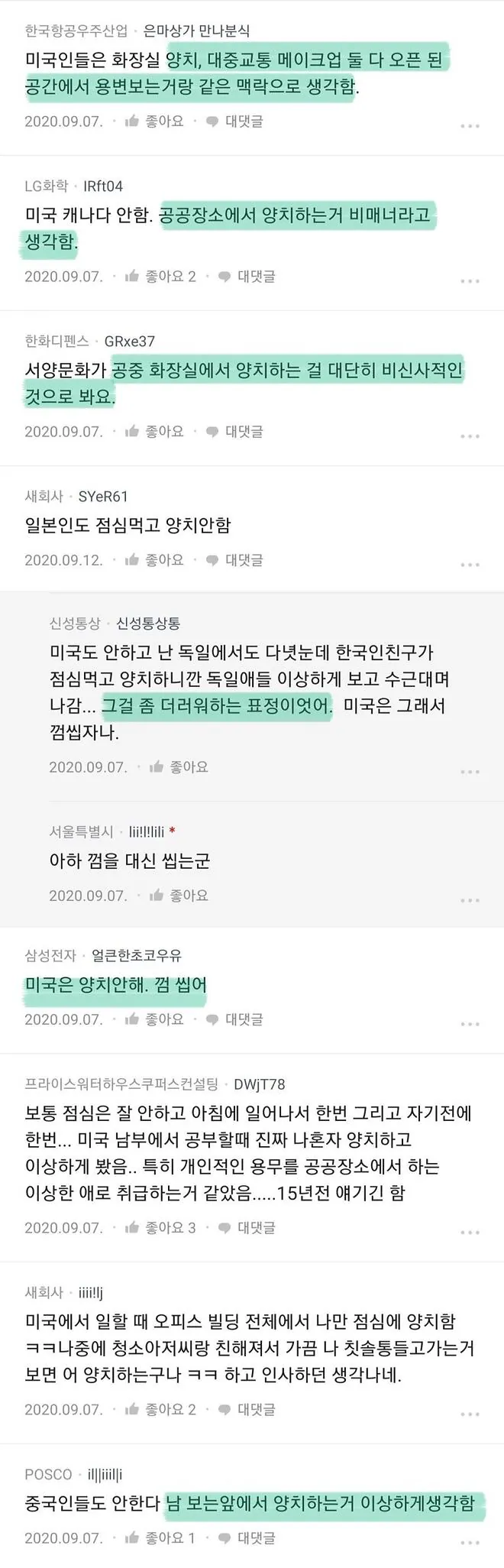Like the POSCO user's comment about 중국인

[x=161, y=1537]
